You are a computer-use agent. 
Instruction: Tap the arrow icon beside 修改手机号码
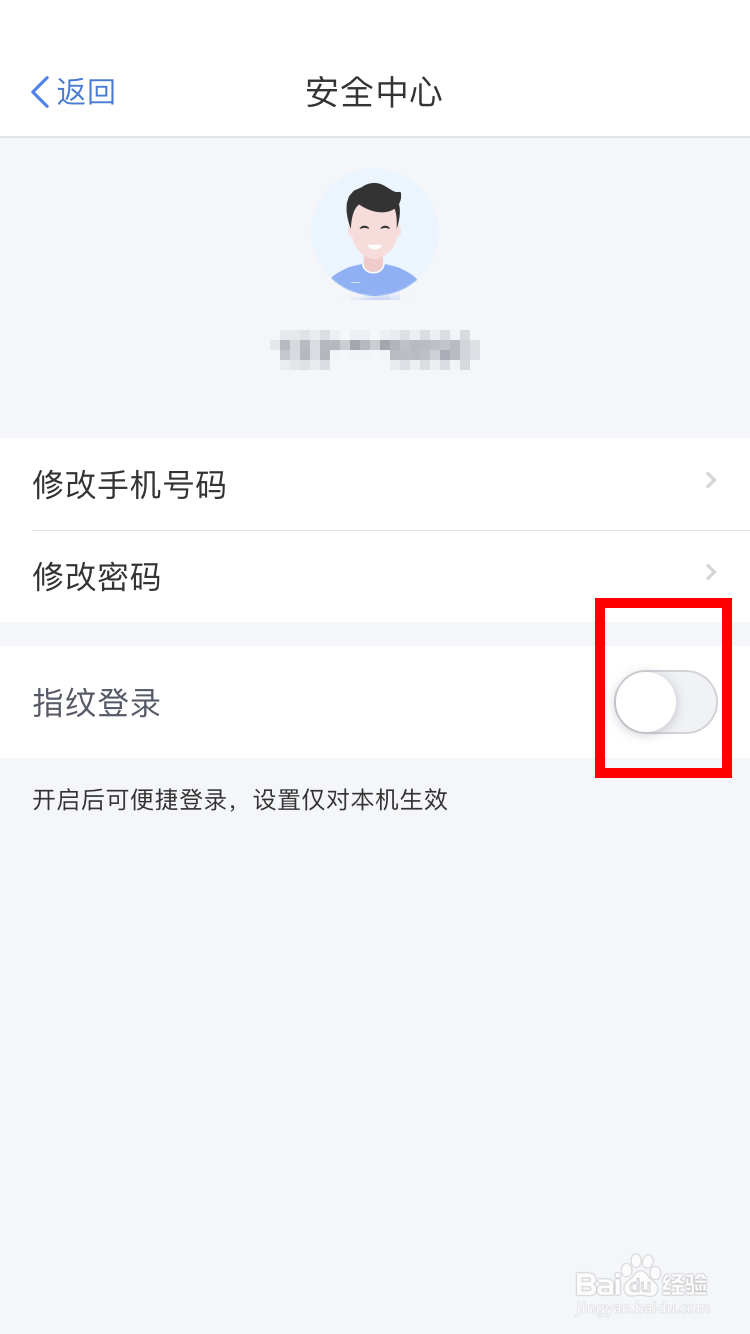[711, 481]
